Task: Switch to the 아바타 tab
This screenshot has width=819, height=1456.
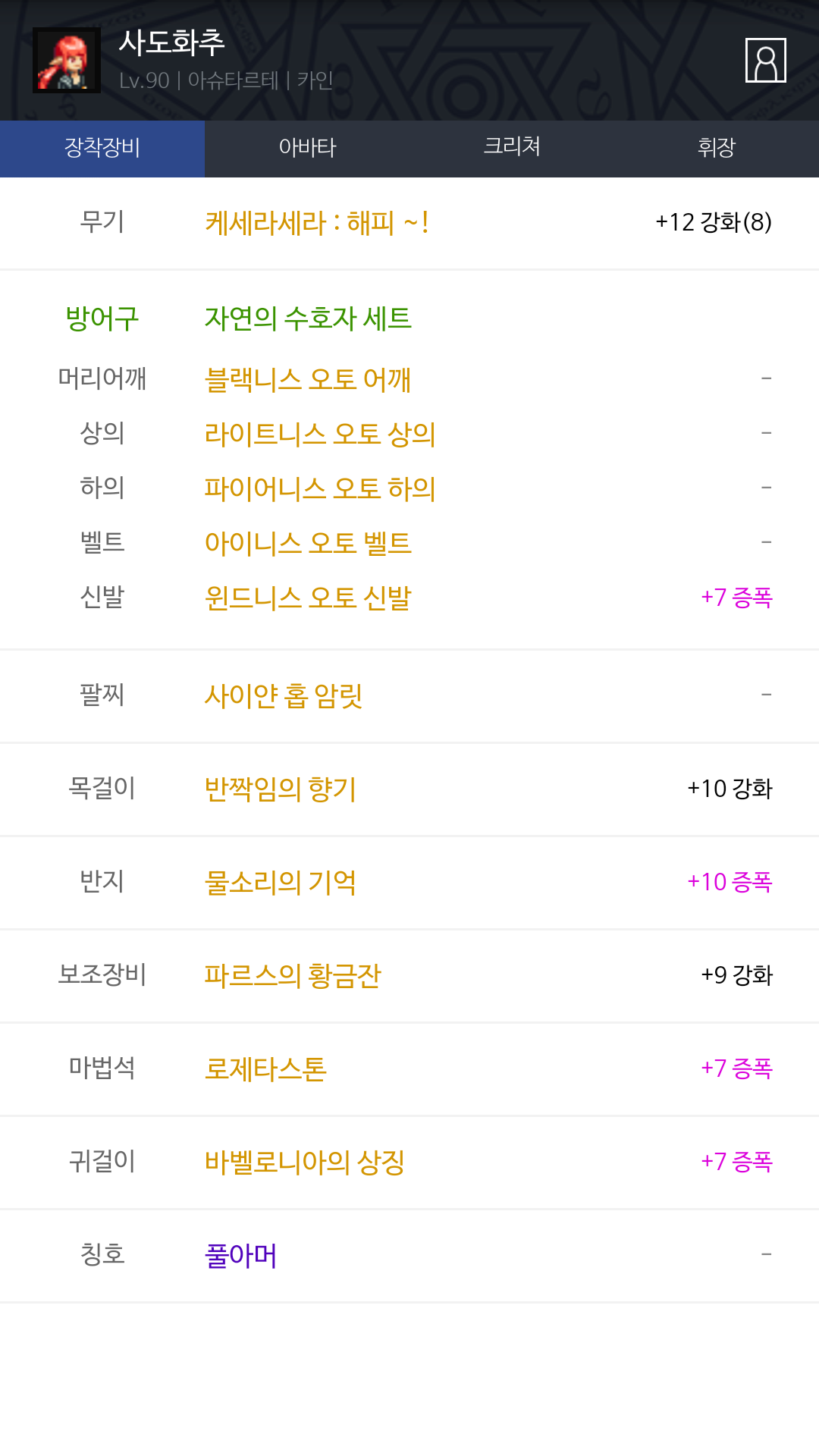Action: click(307, 148)
